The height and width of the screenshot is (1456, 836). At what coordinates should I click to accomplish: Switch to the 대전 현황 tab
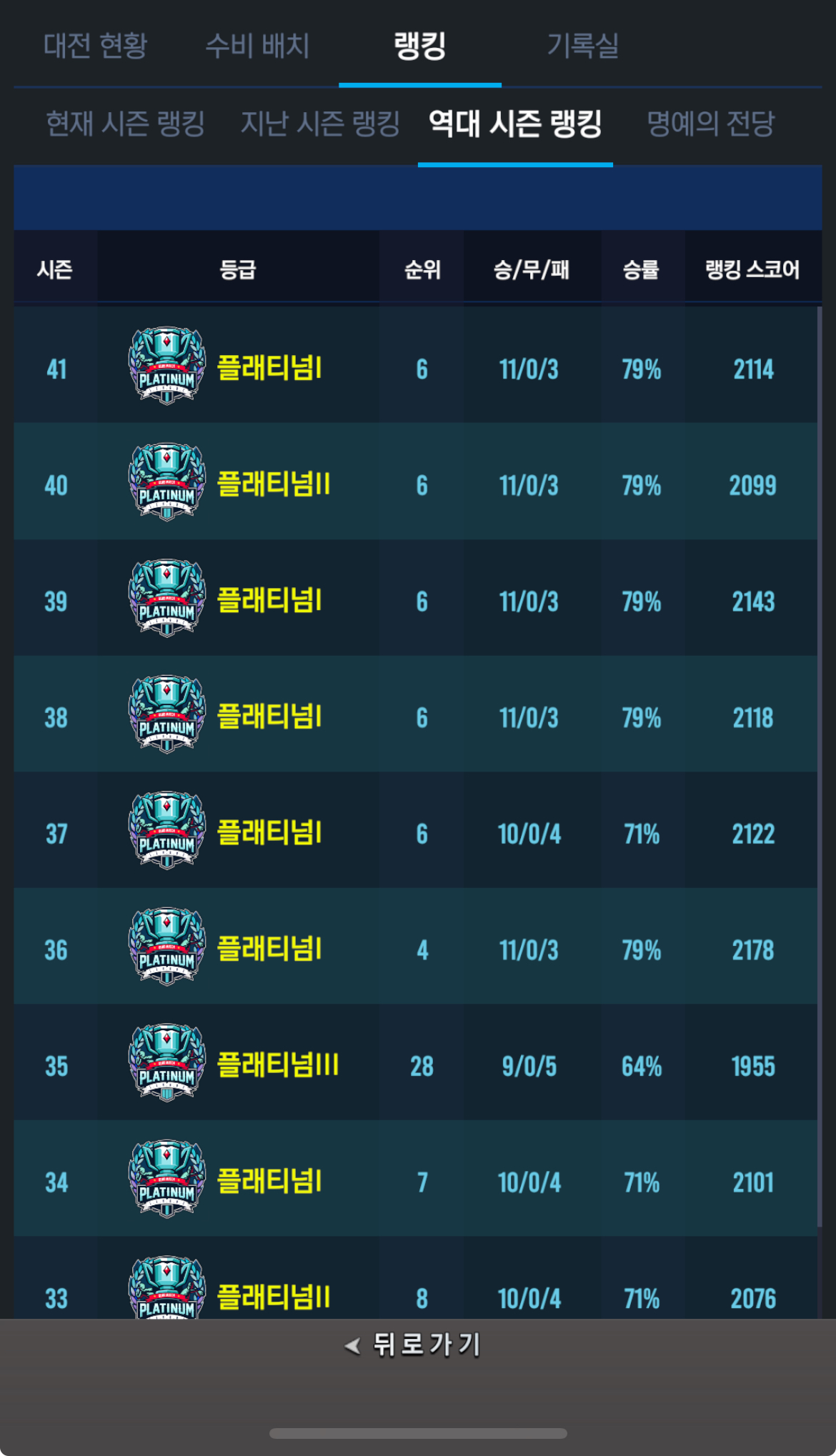(x=95, y=46)
